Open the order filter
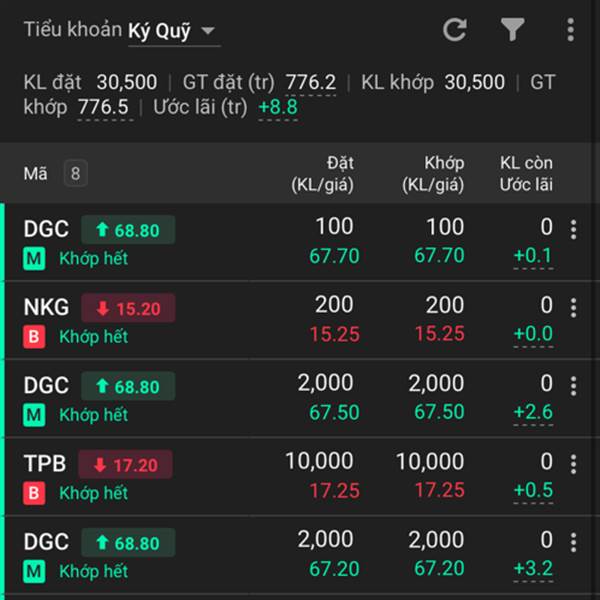This screenshot has height=600, width=600. point(513,30)
